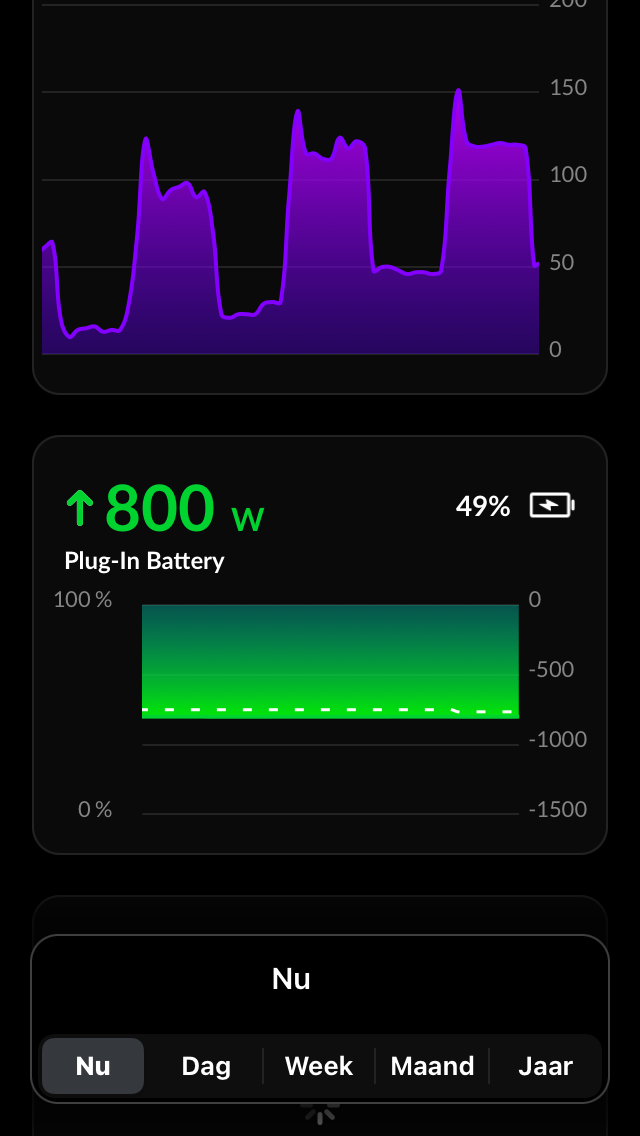Show the Jaar overview
The image size is (640, 1136).
tap(545, 1066)
